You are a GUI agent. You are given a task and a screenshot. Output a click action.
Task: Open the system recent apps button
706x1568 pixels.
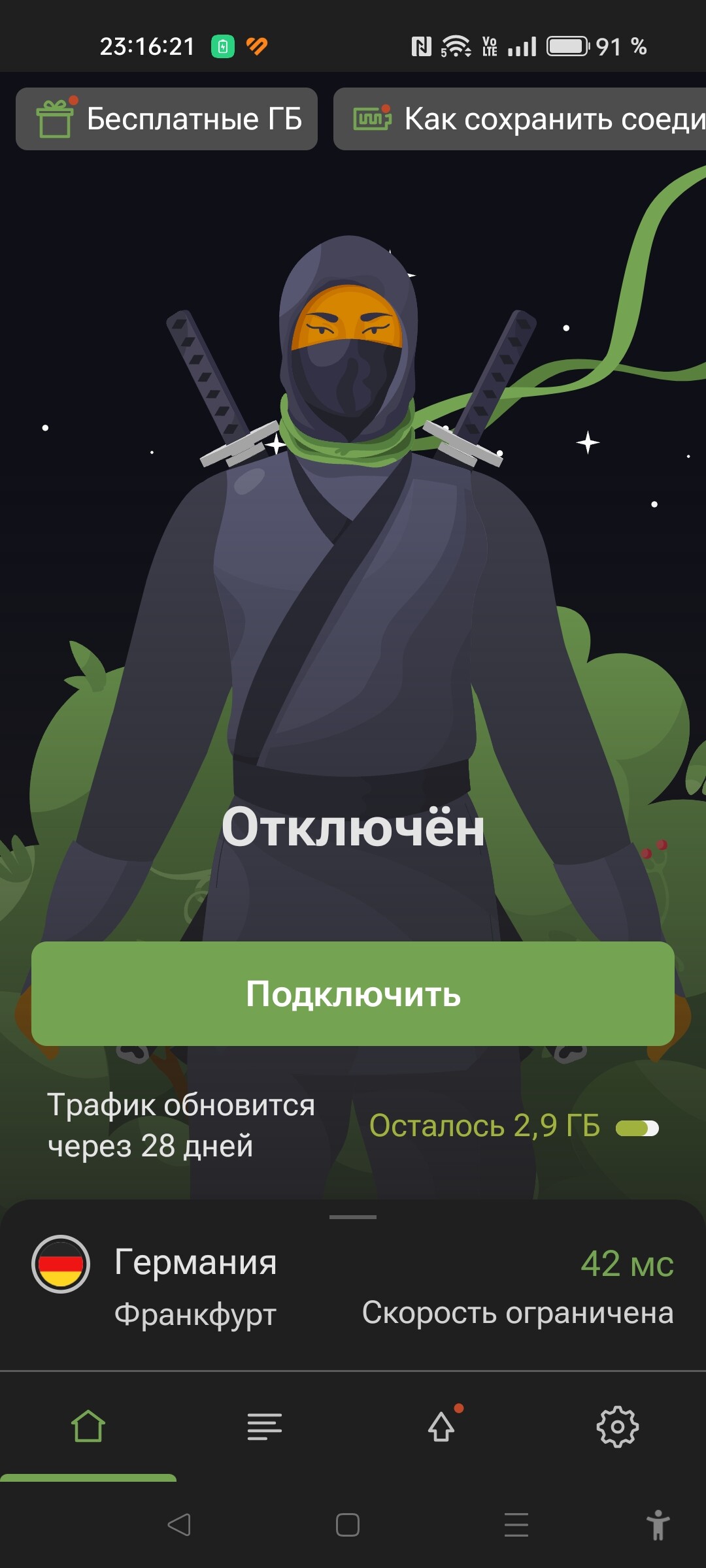pos(516,1526)
